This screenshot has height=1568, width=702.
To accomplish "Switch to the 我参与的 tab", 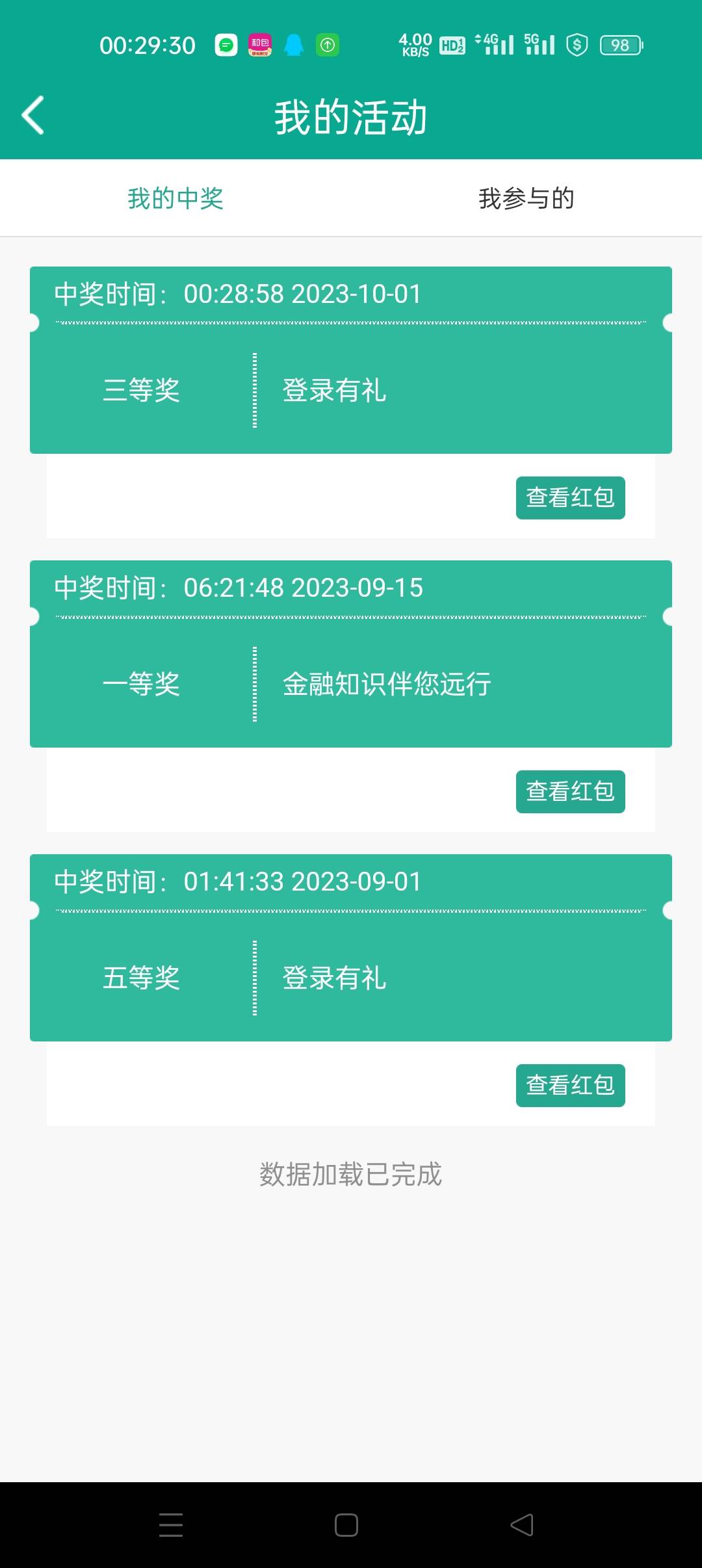I will [x=526, y=198].
